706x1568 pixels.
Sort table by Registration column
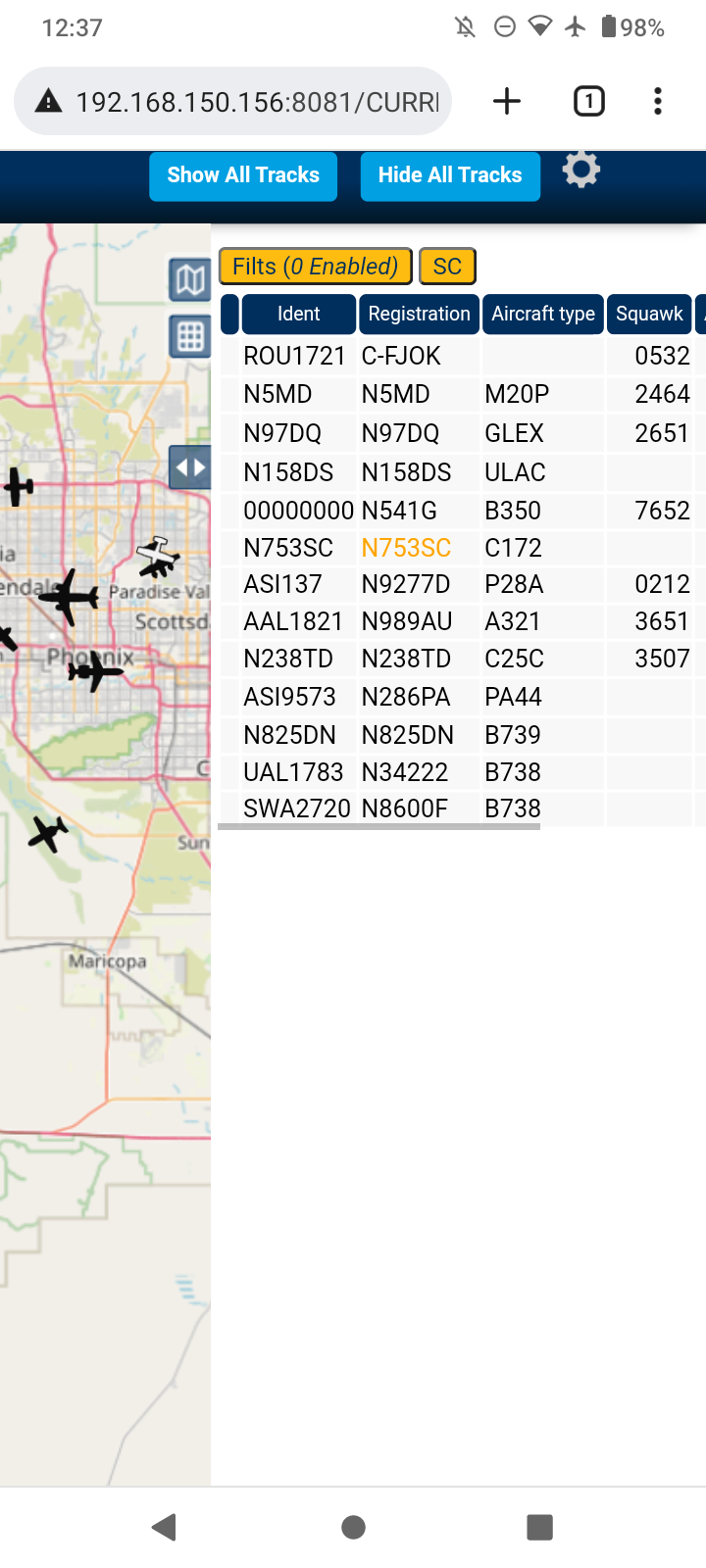coord(419,314)
